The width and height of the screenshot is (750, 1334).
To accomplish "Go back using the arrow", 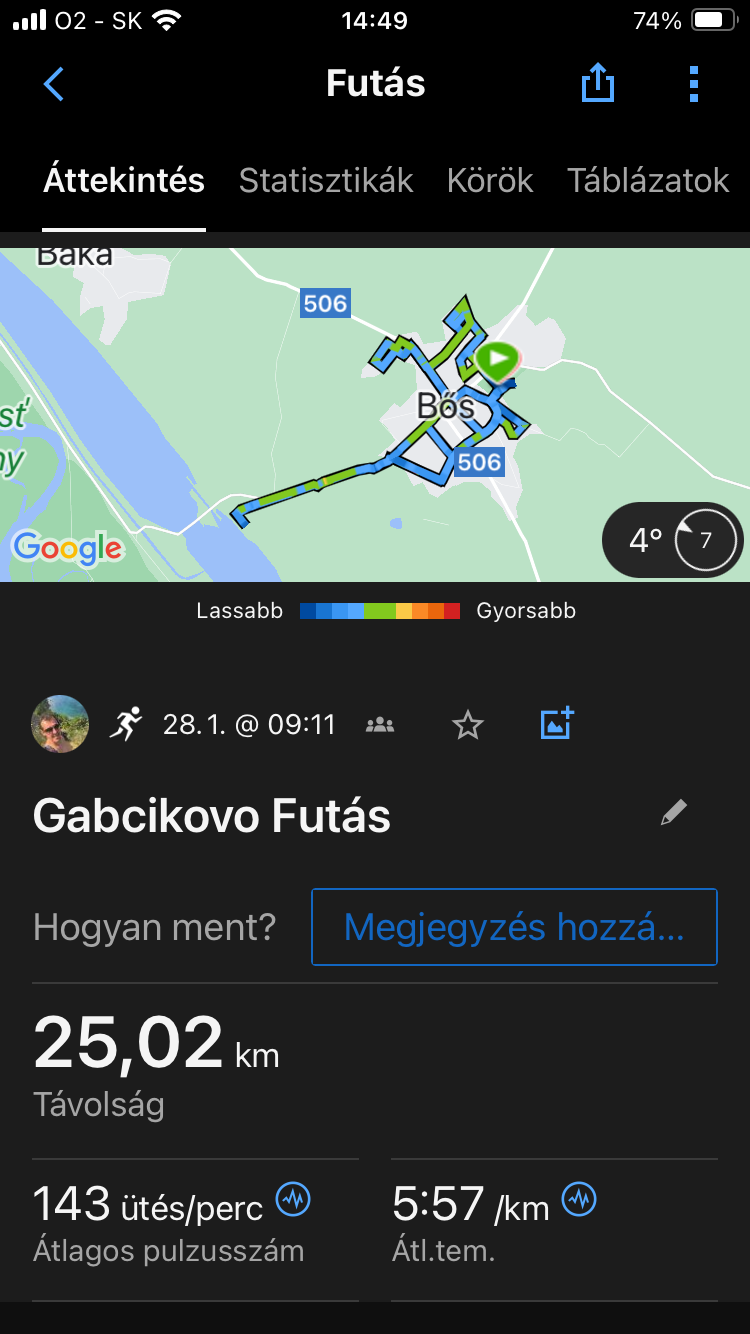I will 54,84.
